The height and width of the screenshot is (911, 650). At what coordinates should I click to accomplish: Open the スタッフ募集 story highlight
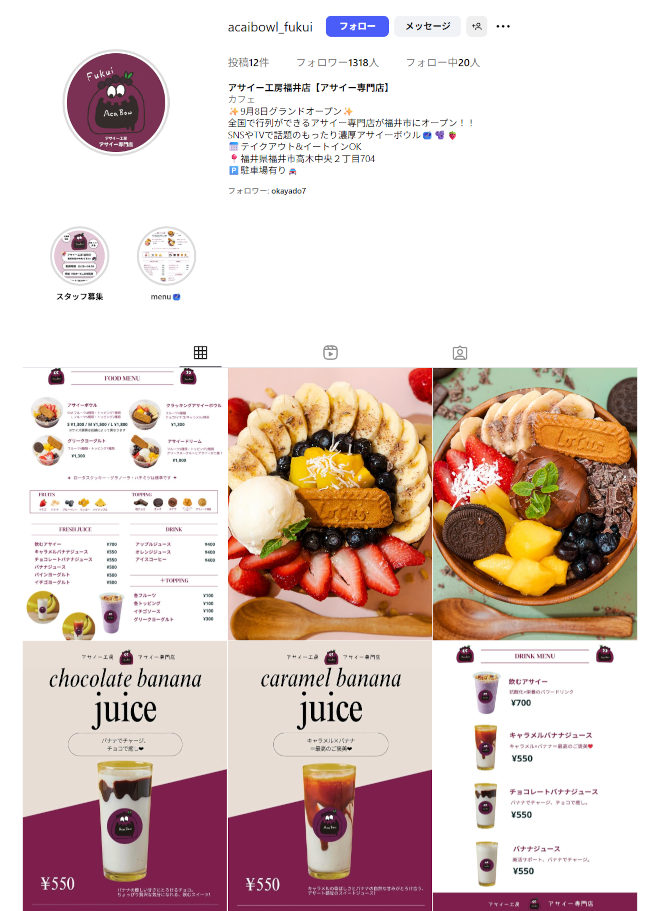[80, 257]
